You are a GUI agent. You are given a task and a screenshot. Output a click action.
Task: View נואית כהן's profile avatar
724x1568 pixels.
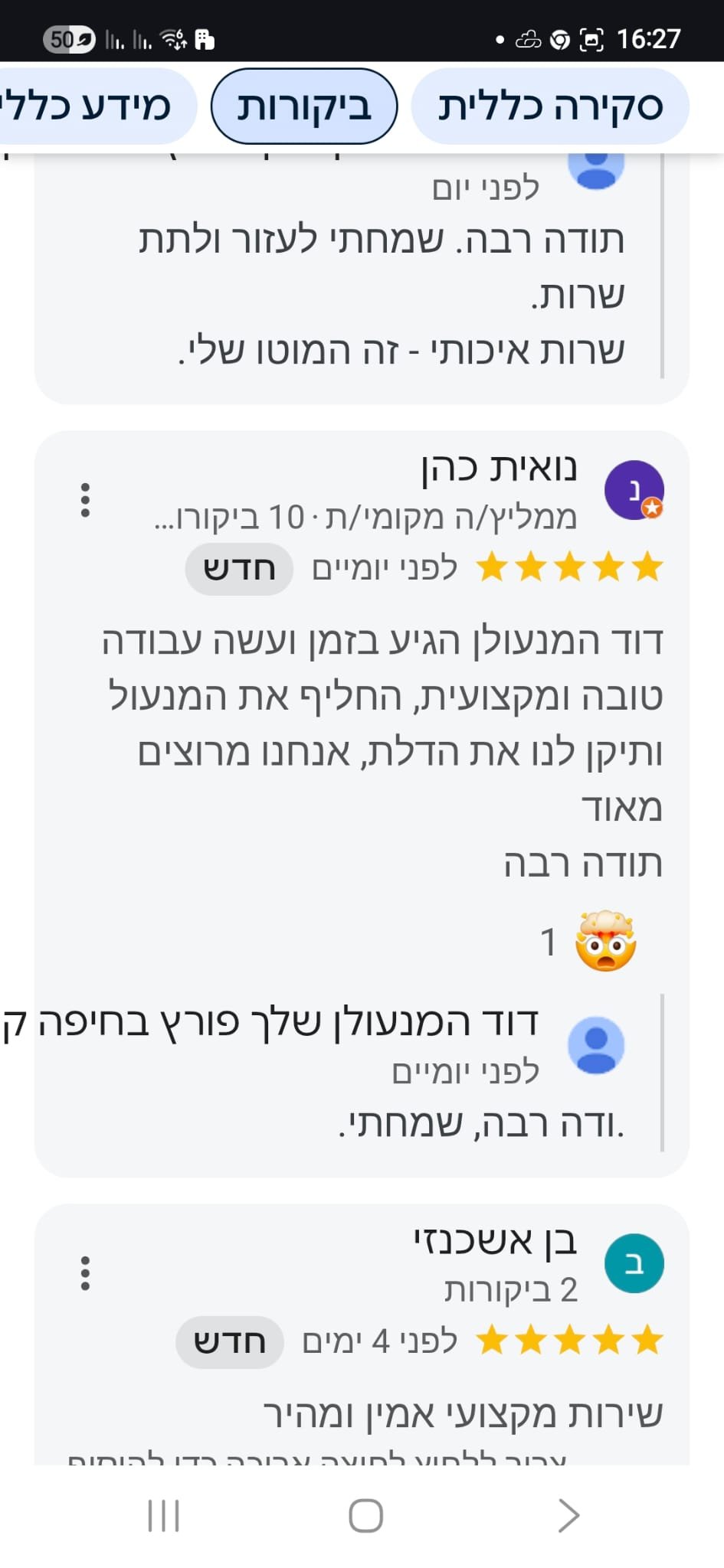634,490
